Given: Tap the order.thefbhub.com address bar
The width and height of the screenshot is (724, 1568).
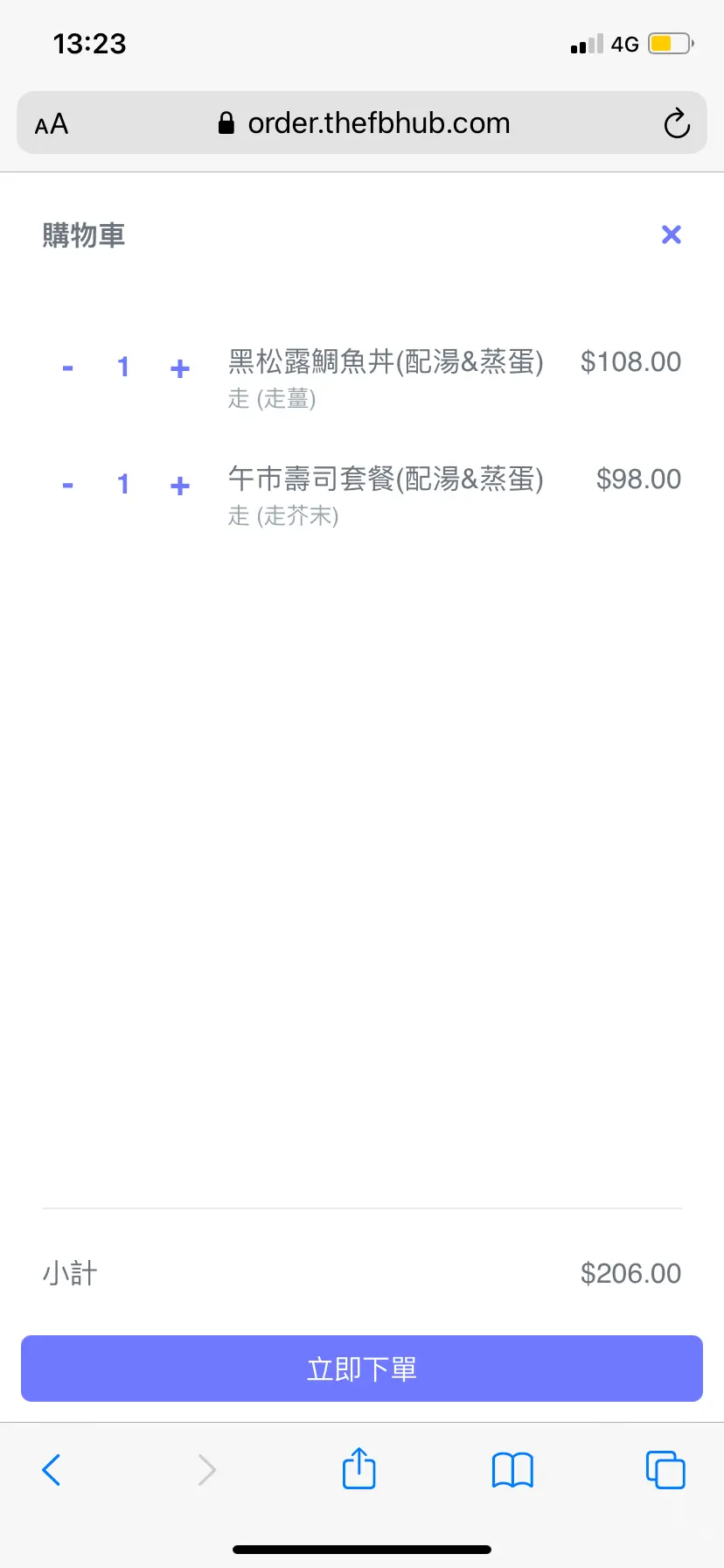Looking at the screenshot, I should 362,122.
